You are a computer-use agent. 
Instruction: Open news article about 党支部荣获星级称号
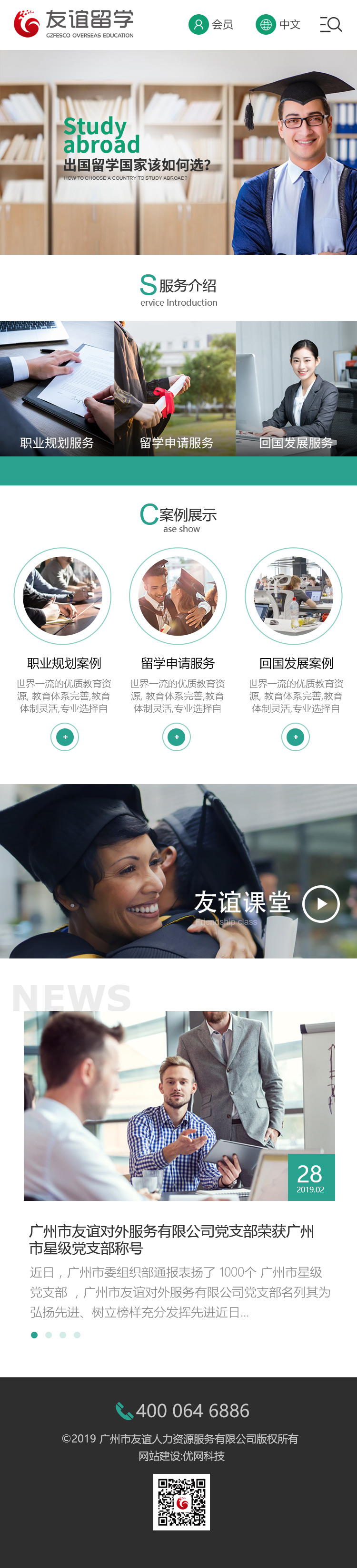pyautogui.click(x=171, y=1239)
